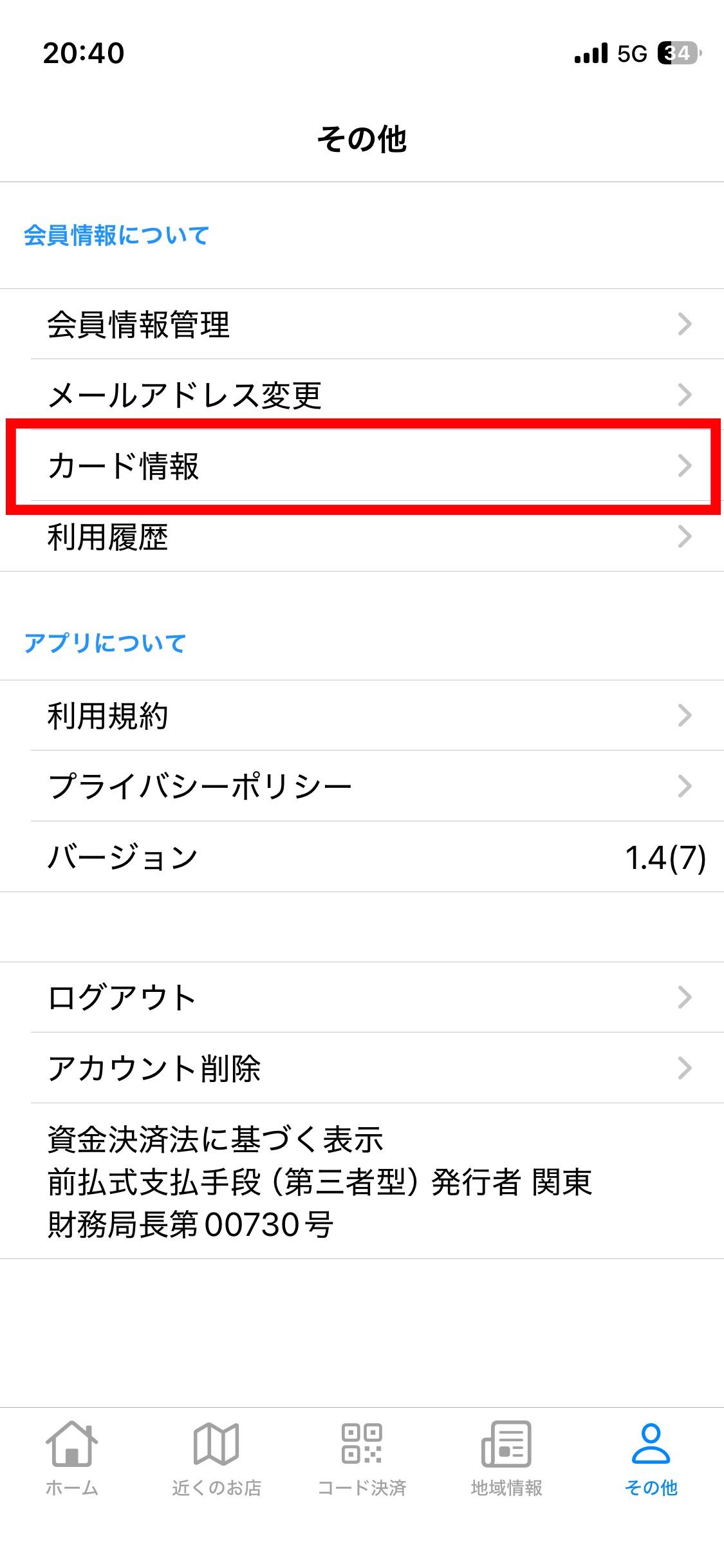Open カード情報
Viewport: 724px width, 1568px height.
click(362, 465)
